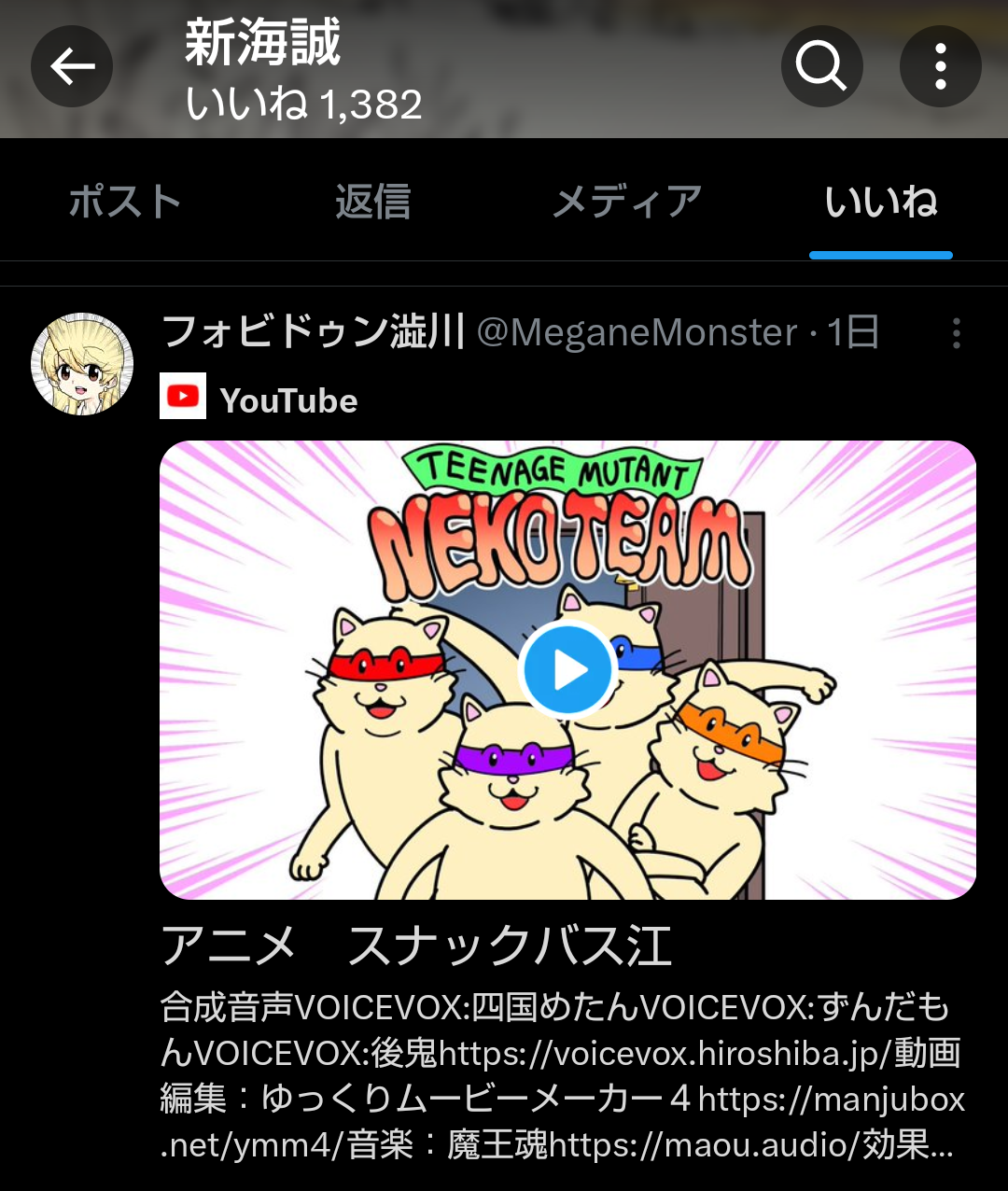
Task: Select the いいね tab
Action: [881, 202]
